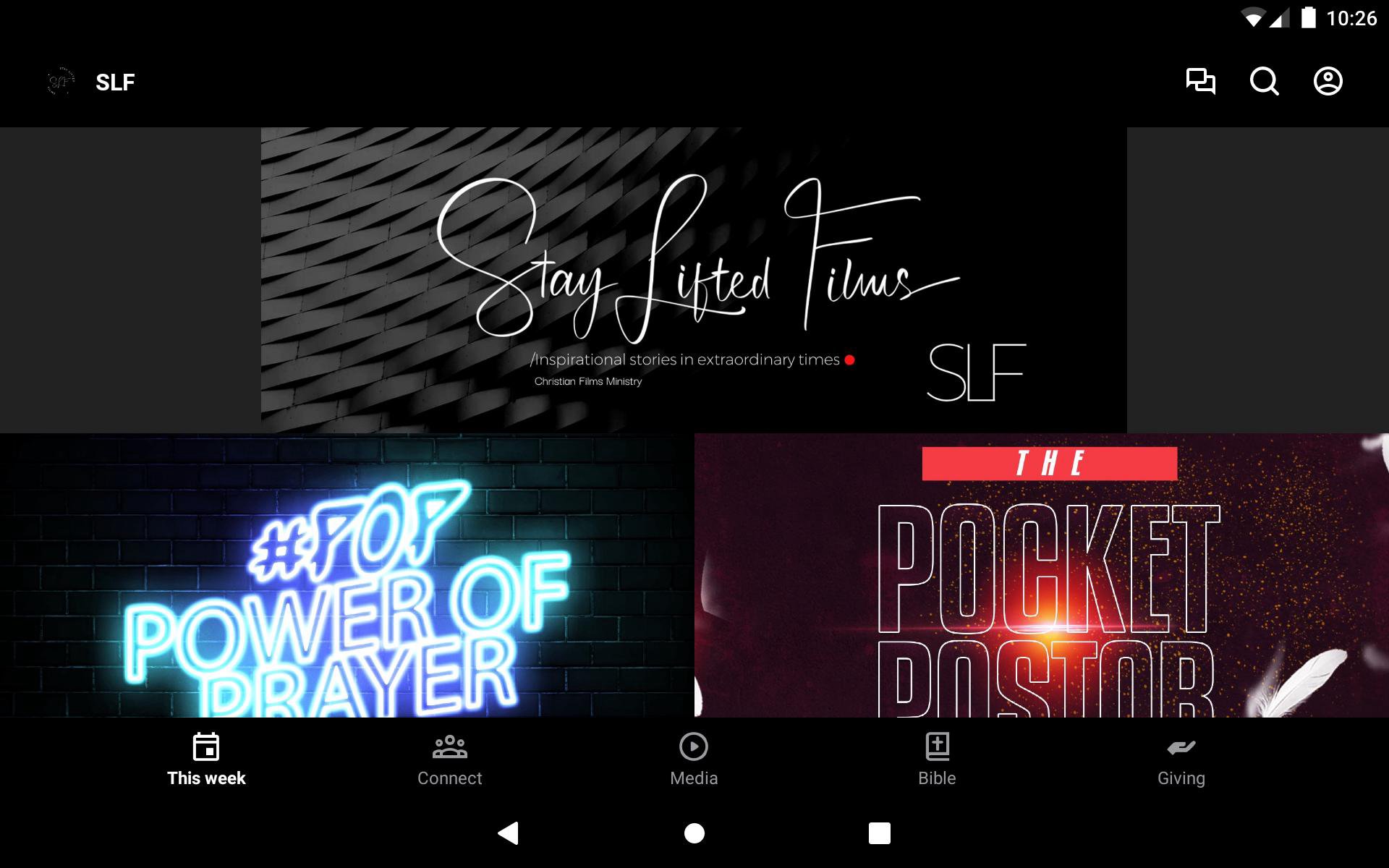Go to the Bible tab
This screenshot has width=1389, height=868.
coord(937,759)
